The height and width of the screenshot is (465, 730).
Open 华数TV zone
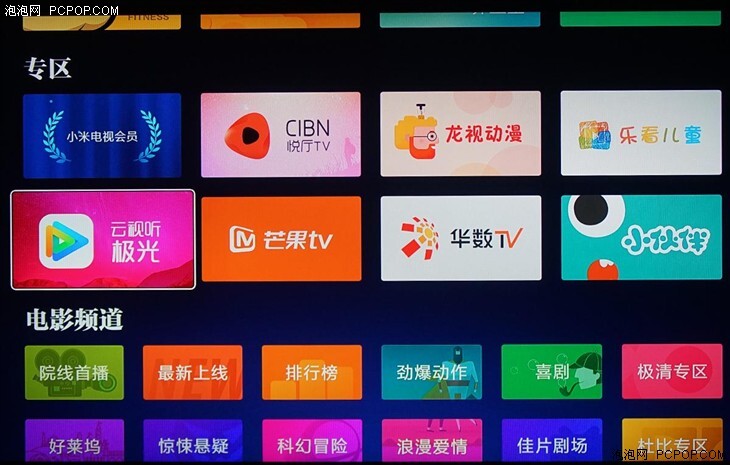pos(460,238)
